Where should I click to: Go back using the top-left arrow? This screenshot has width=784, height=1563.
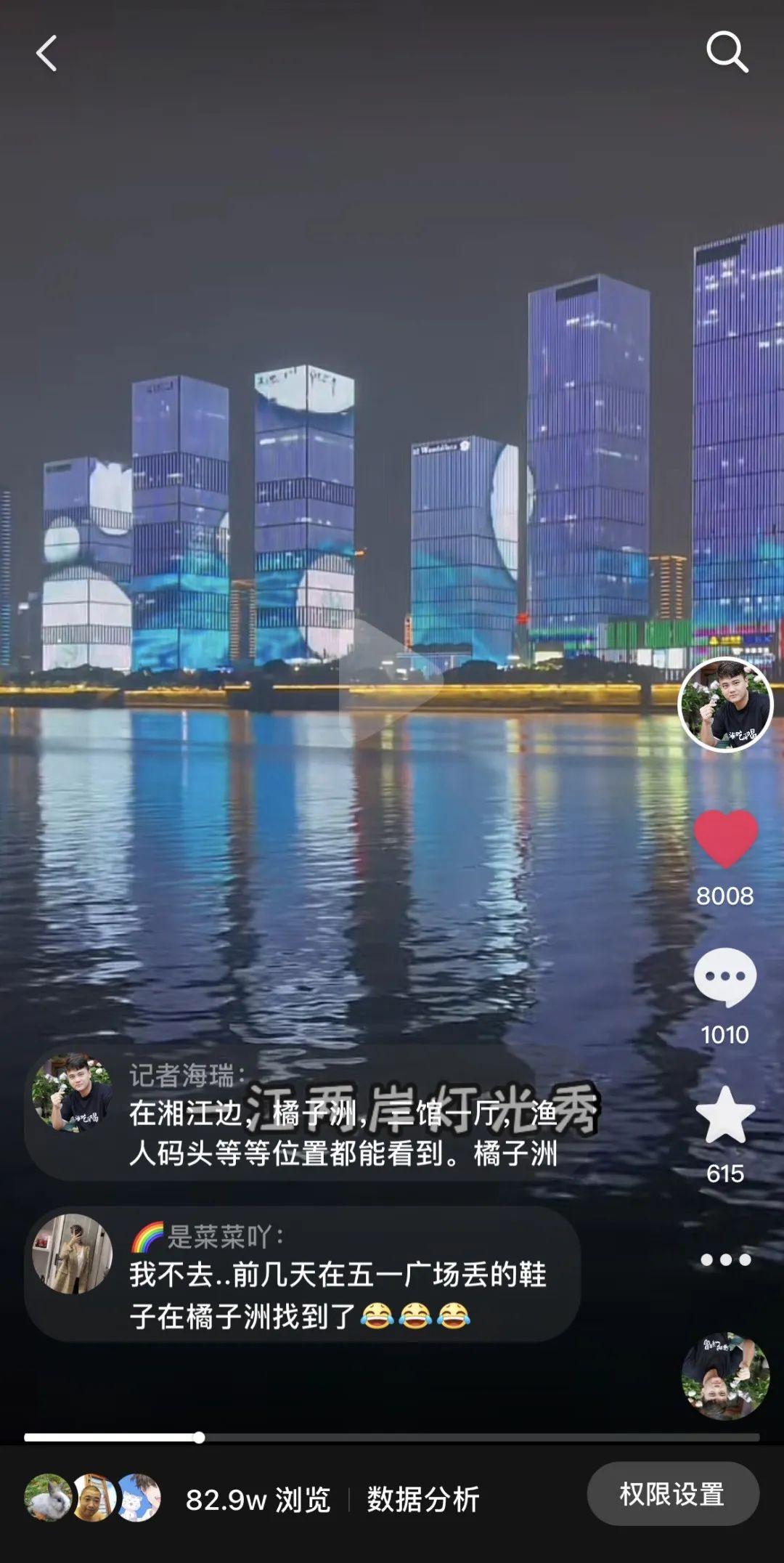point(46,54)
